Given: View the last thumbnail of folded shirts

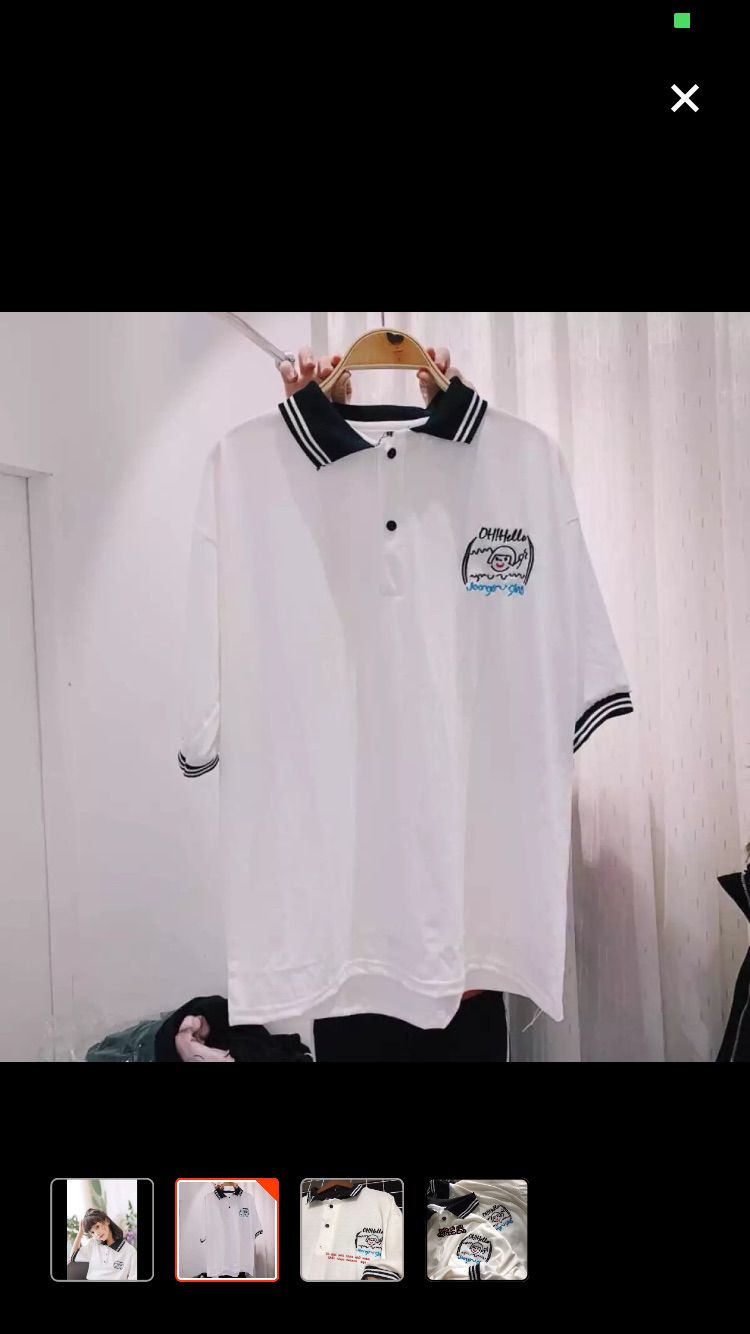Looking at the screenshot, I should 477,1229.
